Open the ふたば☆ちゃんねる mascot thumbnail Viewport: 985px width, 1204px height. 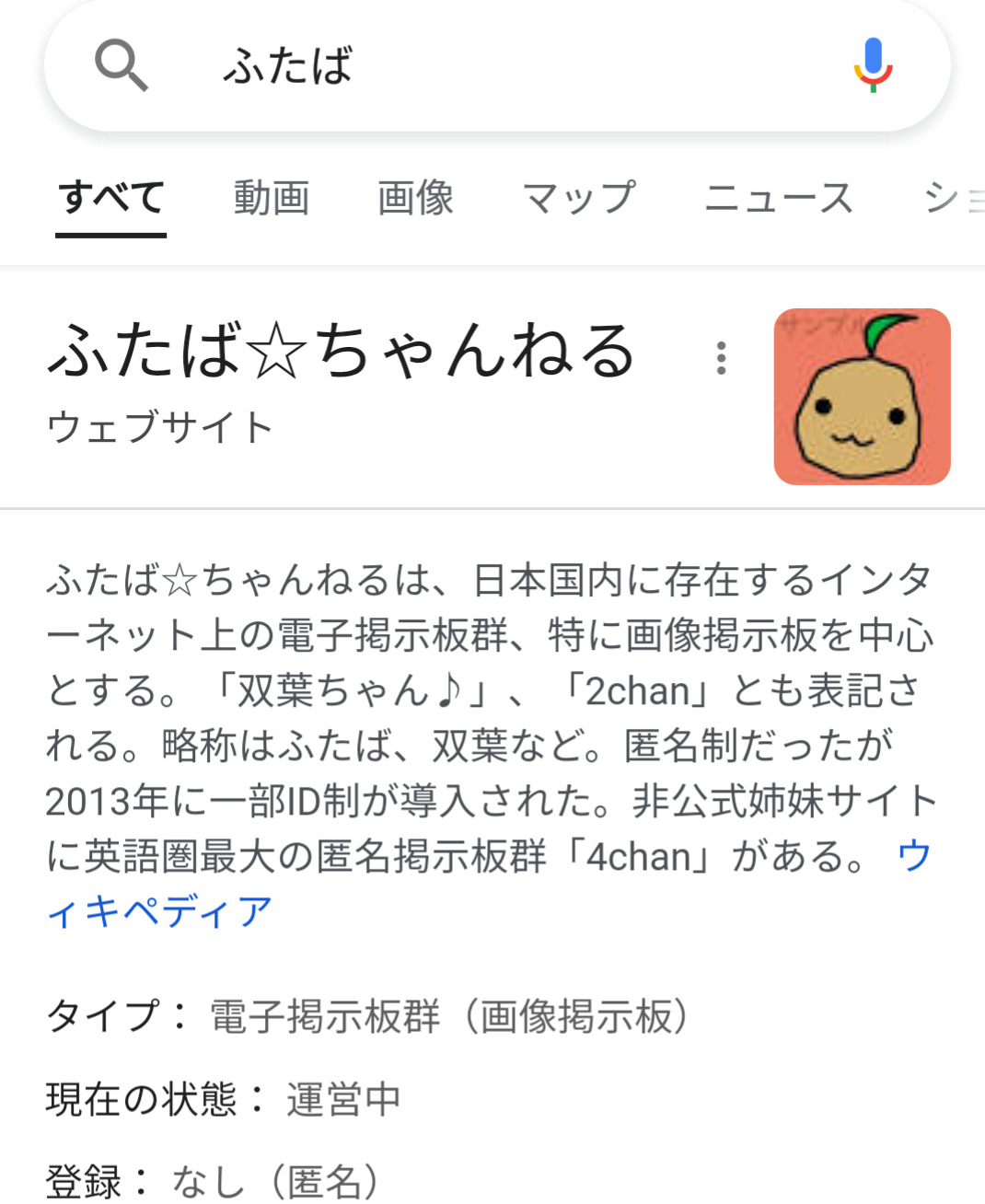[862, 397]
